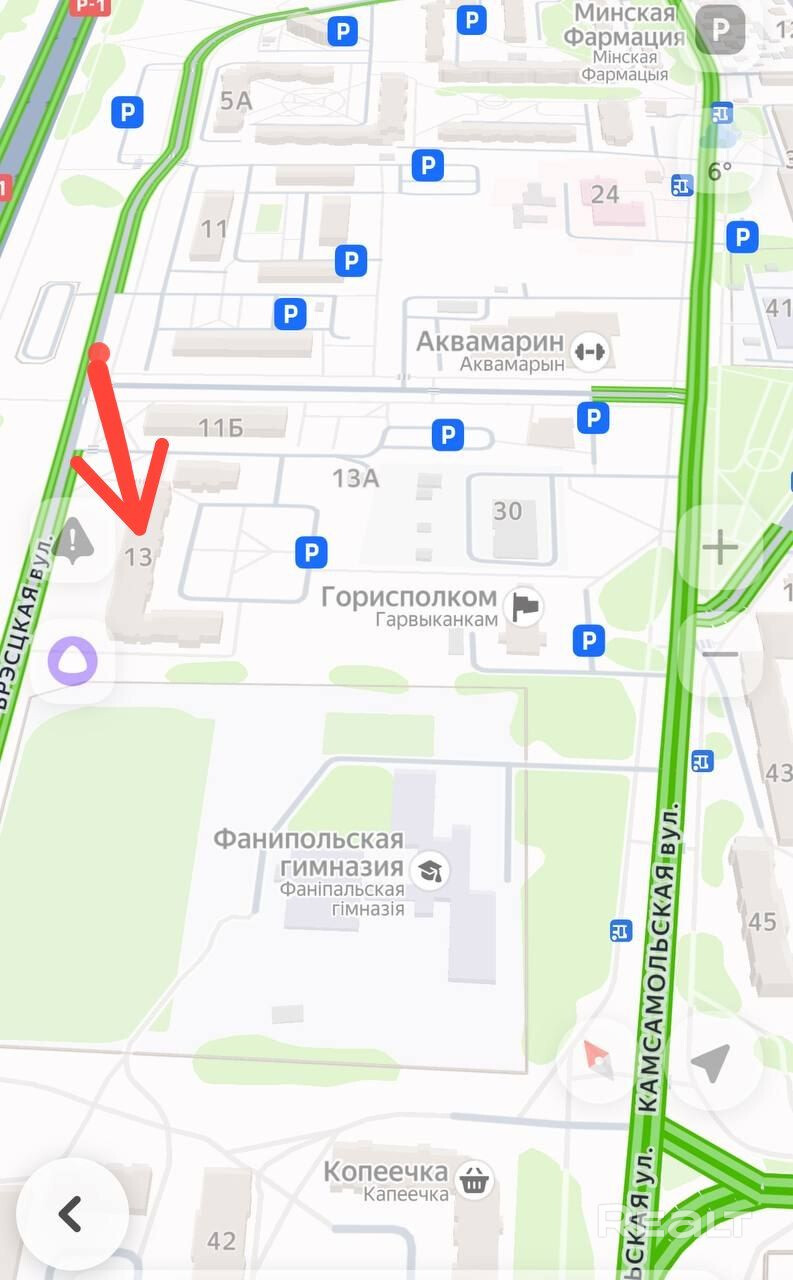Zoom in on the map

pos(719,547)
